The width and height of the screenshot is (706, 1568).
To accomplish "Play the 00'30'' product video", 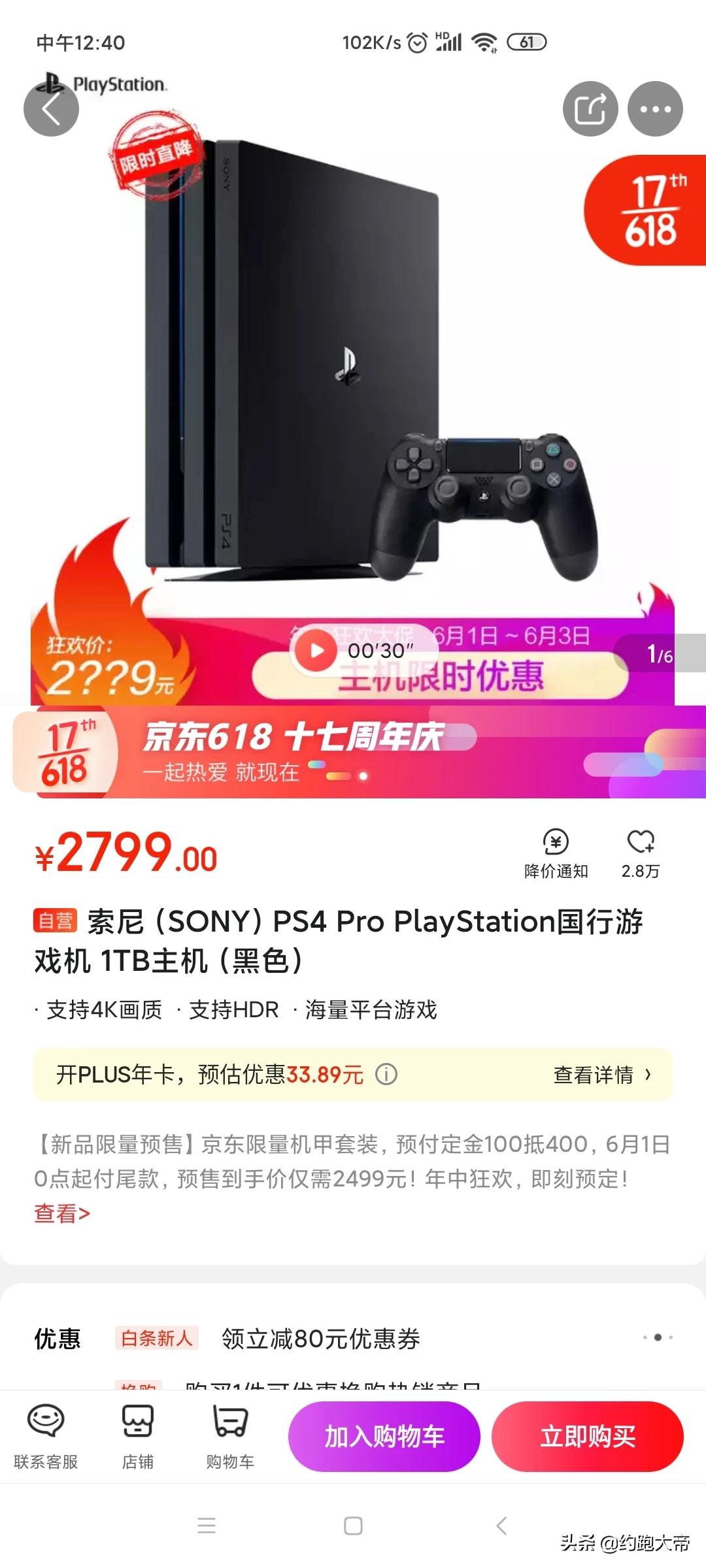I will point(317,650).
